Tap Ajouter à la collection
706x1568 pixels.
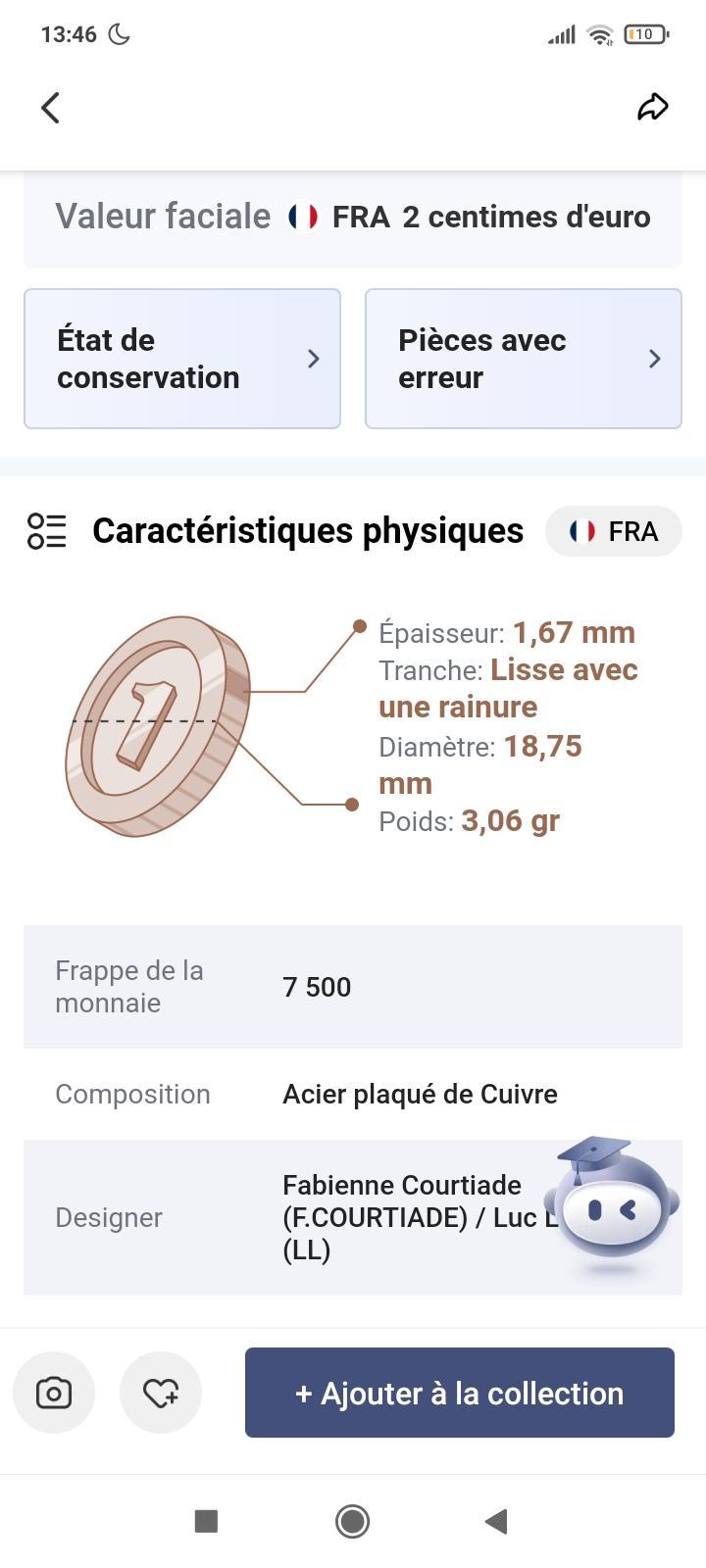460,1393
